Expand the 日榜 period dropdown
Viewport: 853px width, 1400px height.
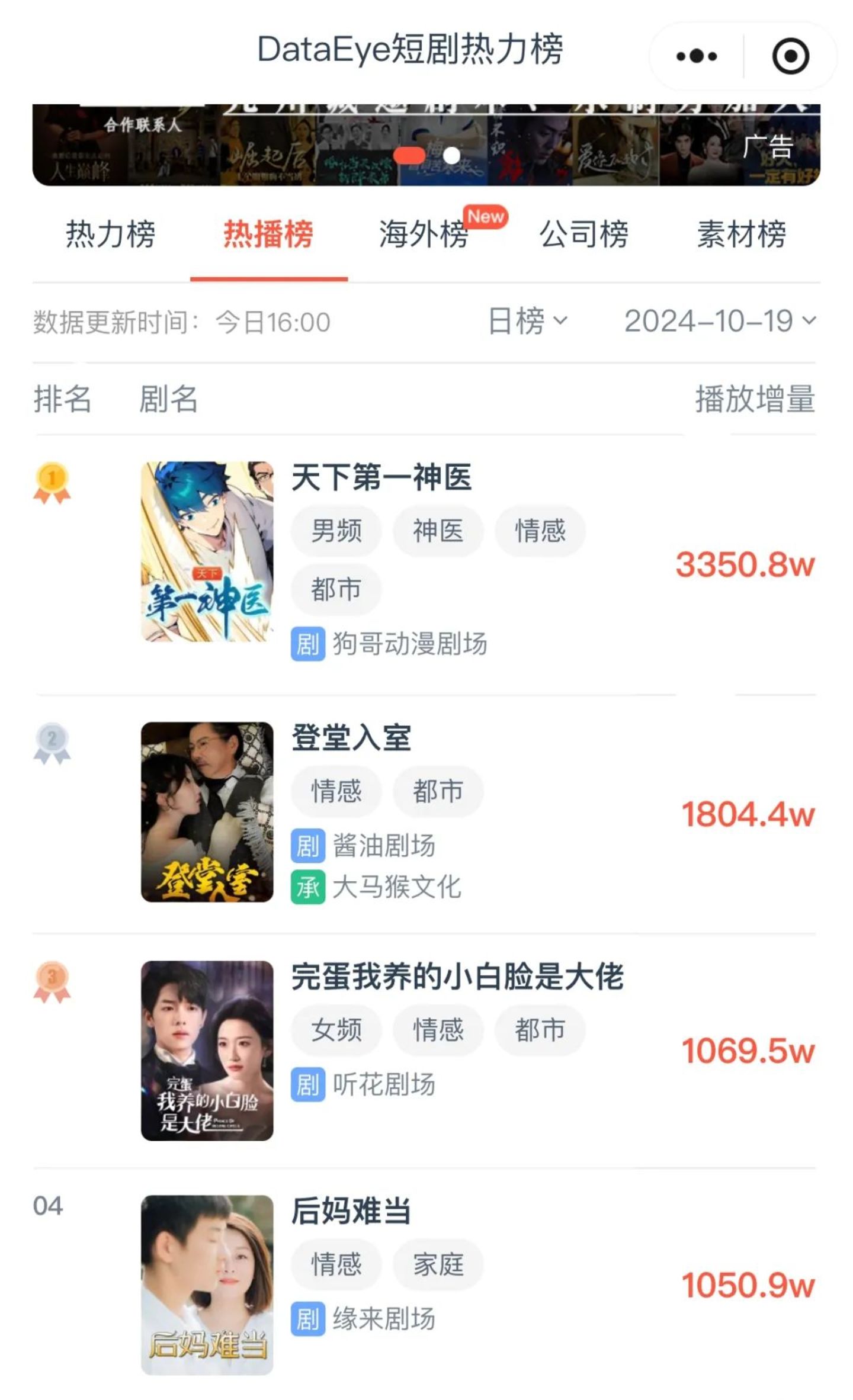[x=527, y=322]
